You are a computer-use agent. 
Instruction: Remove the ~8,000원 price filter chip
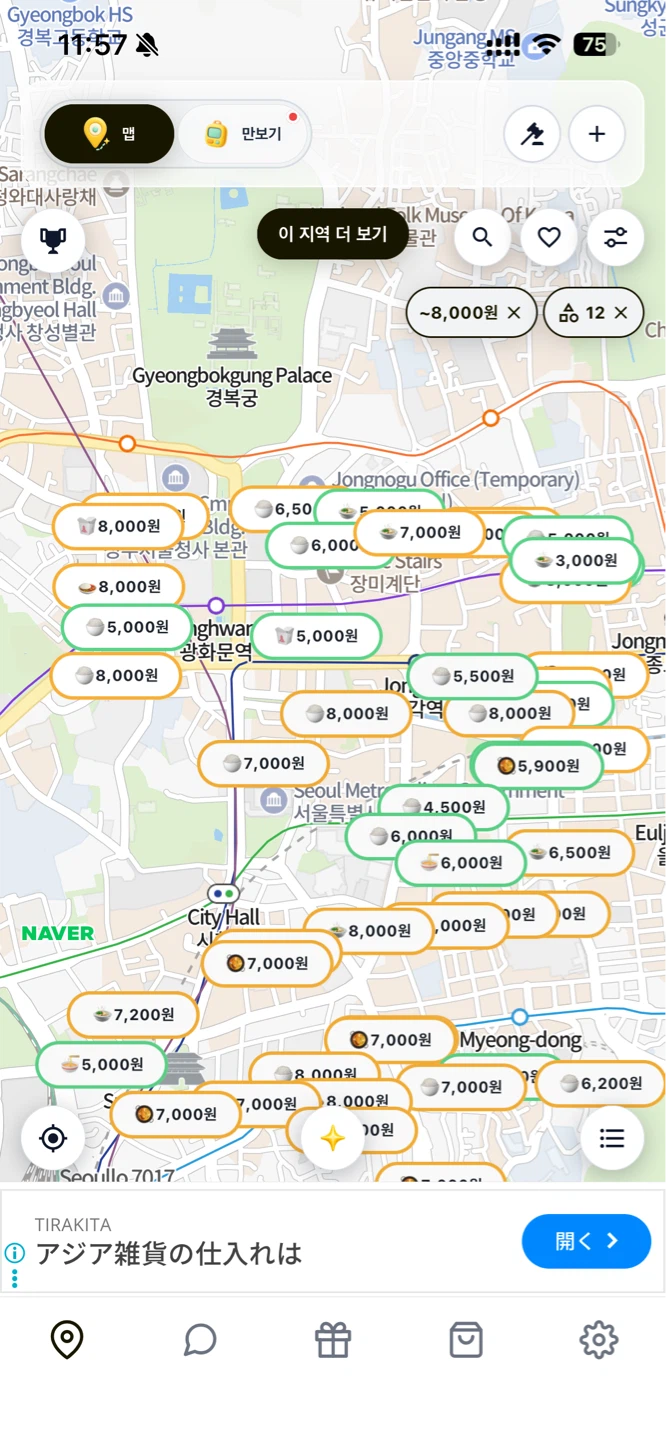514,313
